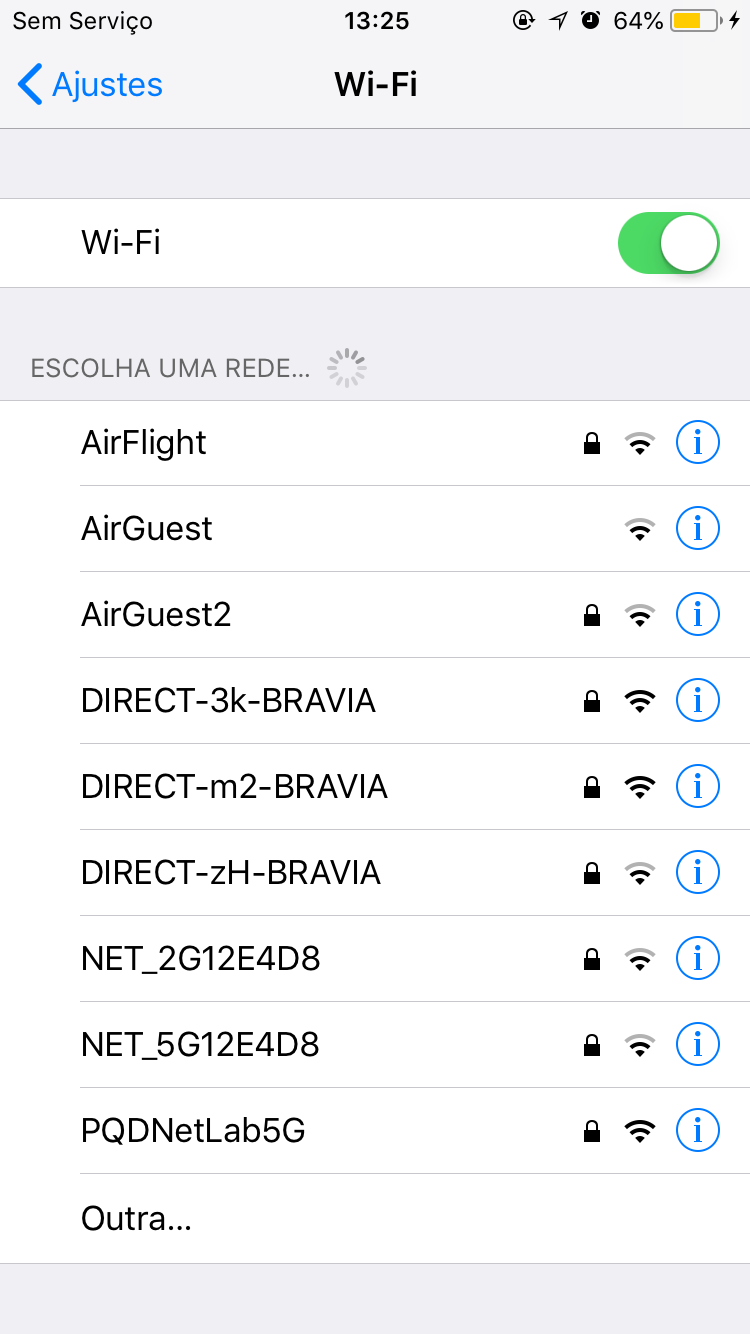Open details for NET_2G12E4D8
The width and height of the screenshot is (750, 1334).
click(x=697, y=959)
